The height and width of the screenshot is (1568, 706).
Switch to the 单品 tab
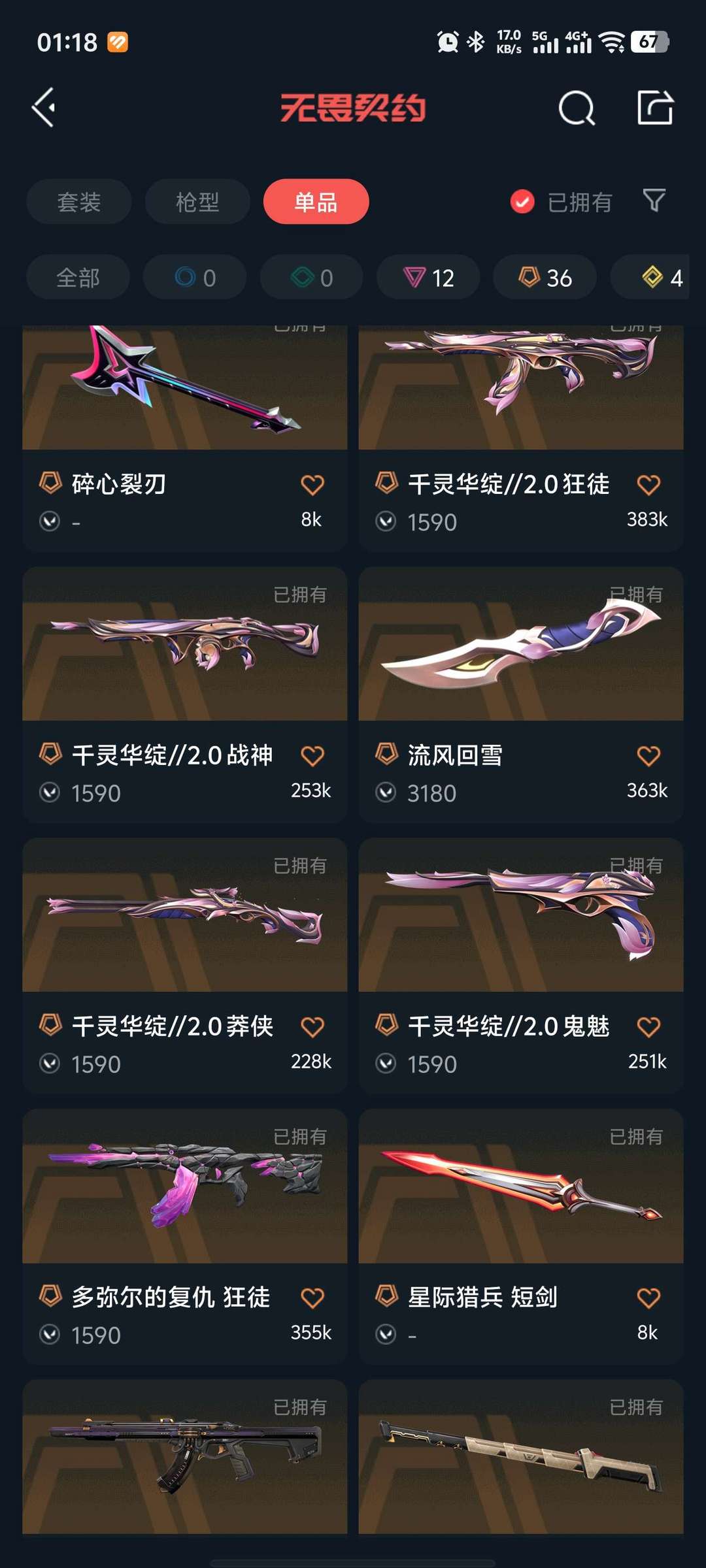click(316, 202)
